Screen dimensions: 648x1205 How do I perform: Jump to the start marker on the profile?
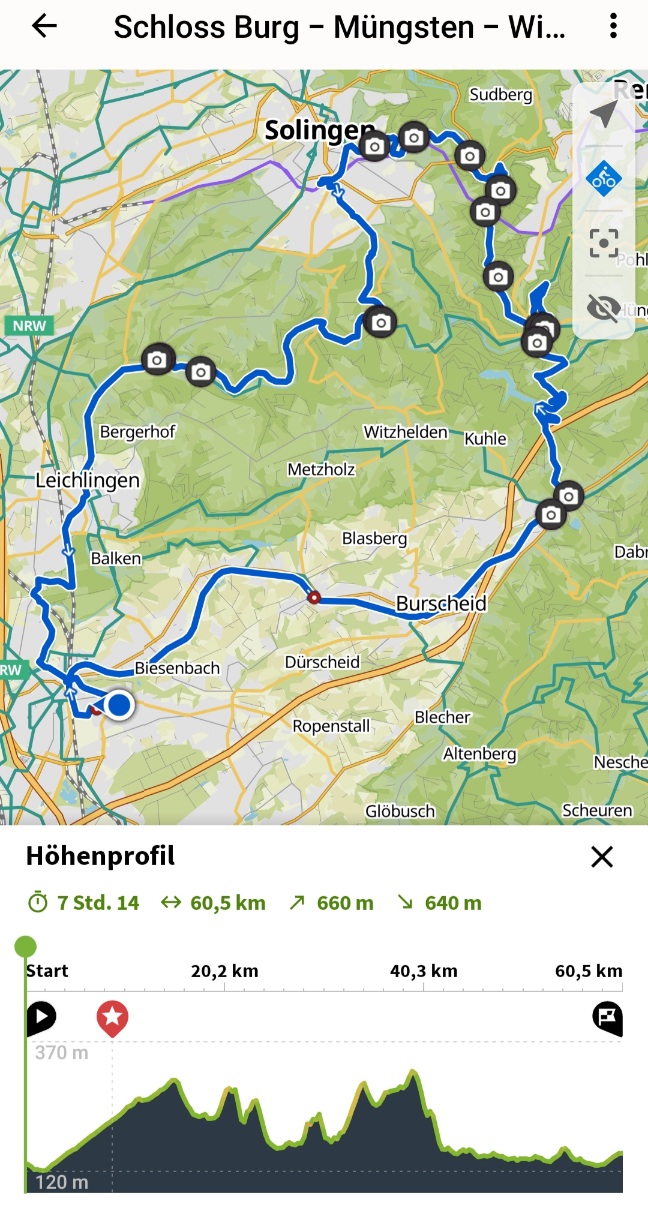point(40,1018)
